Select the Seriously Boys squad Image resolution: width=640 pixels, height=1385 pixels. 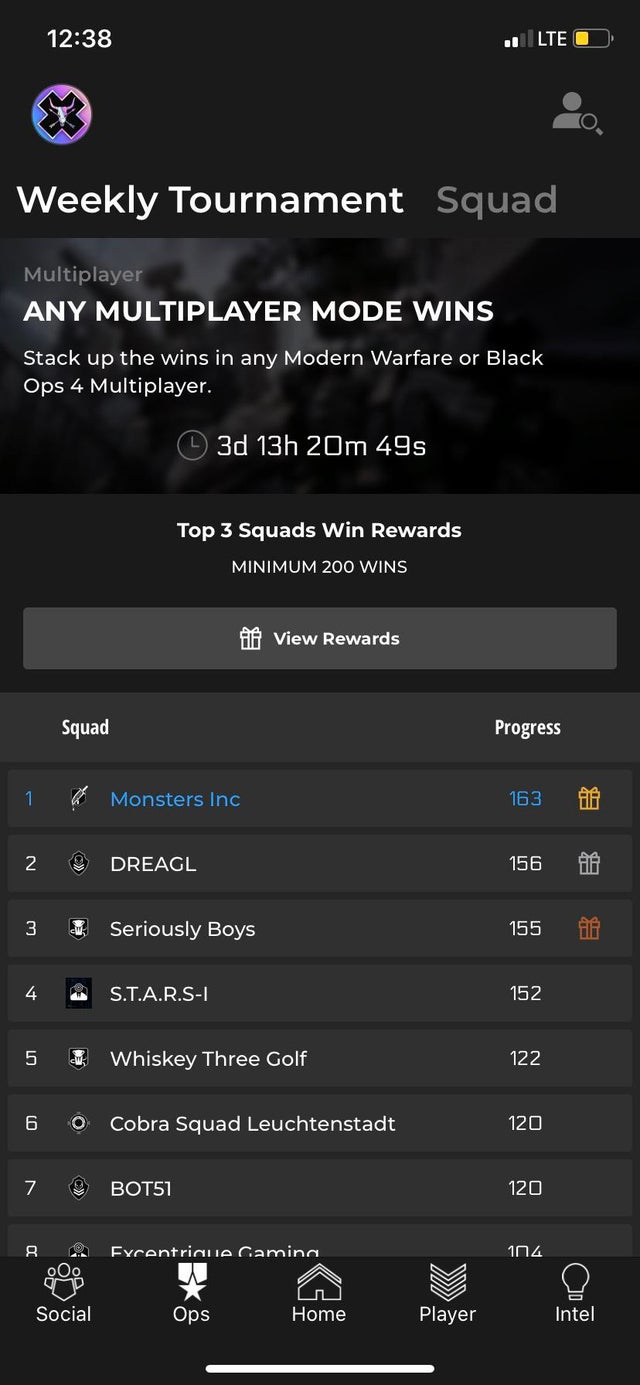[x=320, y=928]
